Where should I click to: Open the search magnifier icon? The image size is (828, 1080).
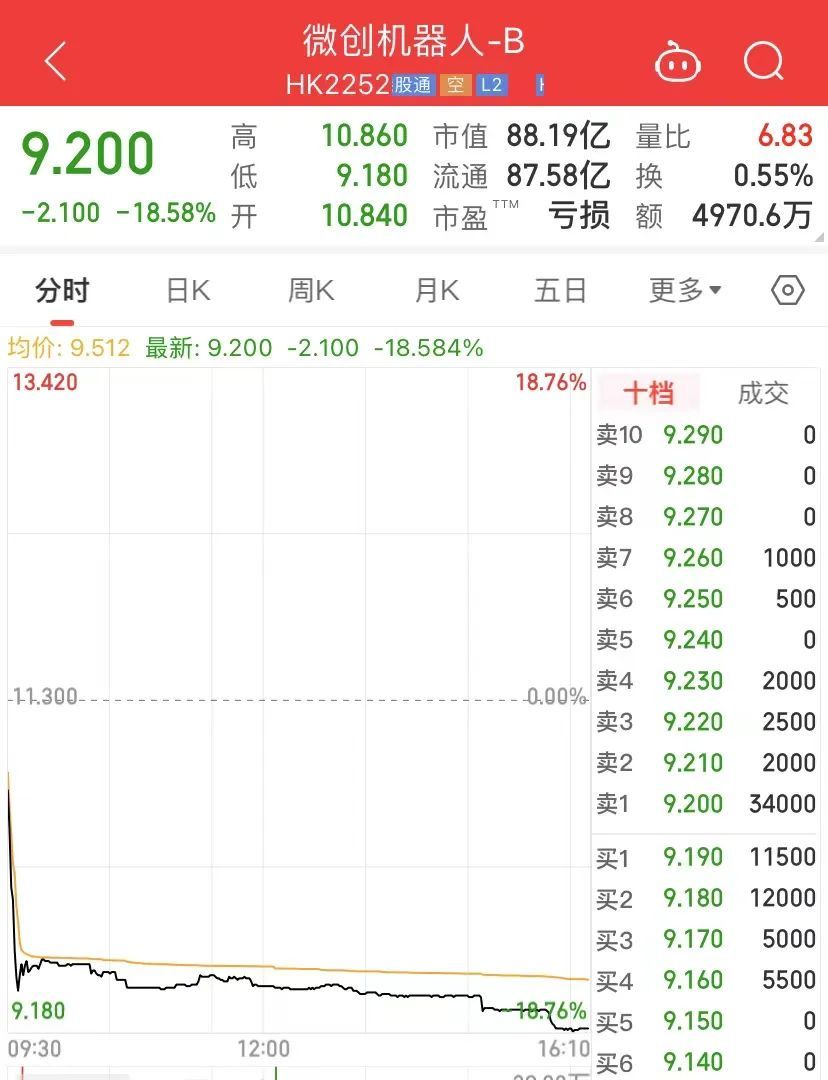[764, 62]
